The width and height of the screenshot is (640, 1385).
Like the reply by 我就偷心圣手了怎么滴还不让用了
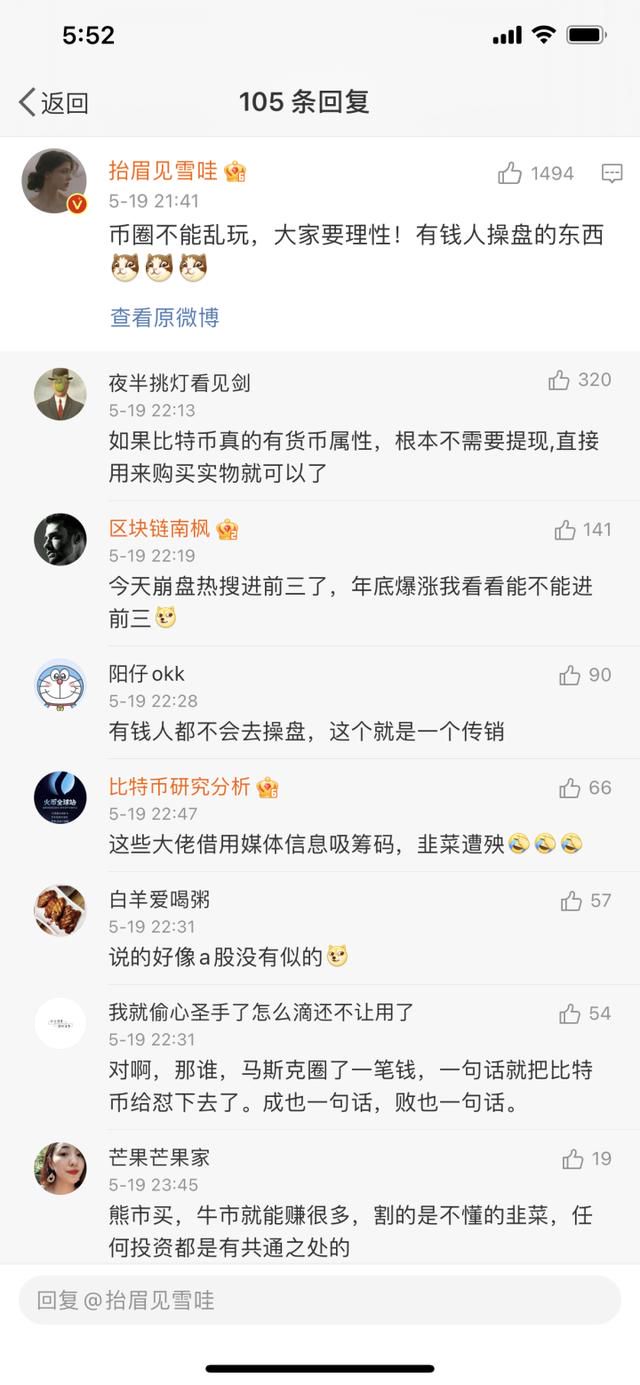(x=570, y=1015)
